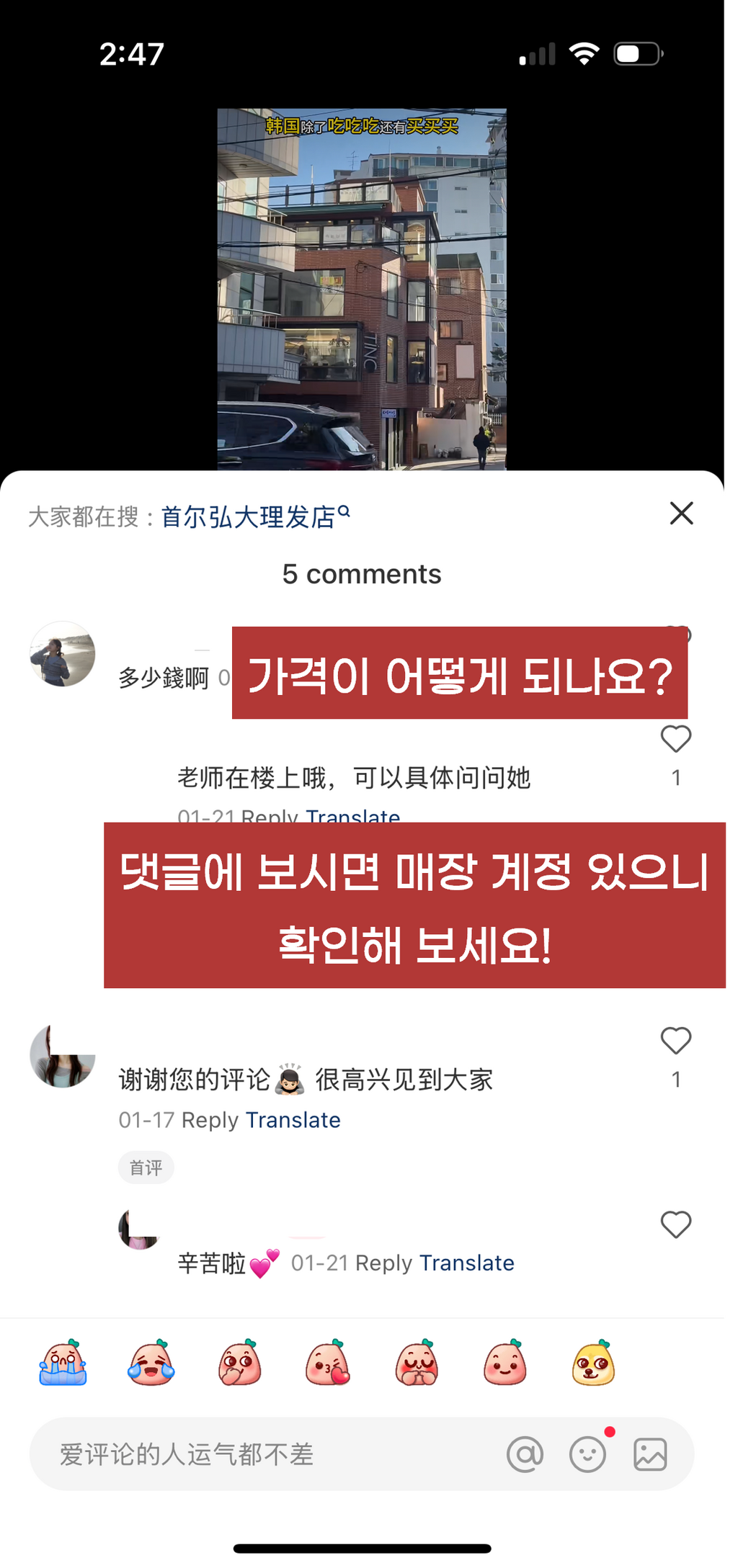The height and width of the screenshot is (1568, 738).
Task: Translate the 辛苦啦 reply
Action: pos(466,1263)
